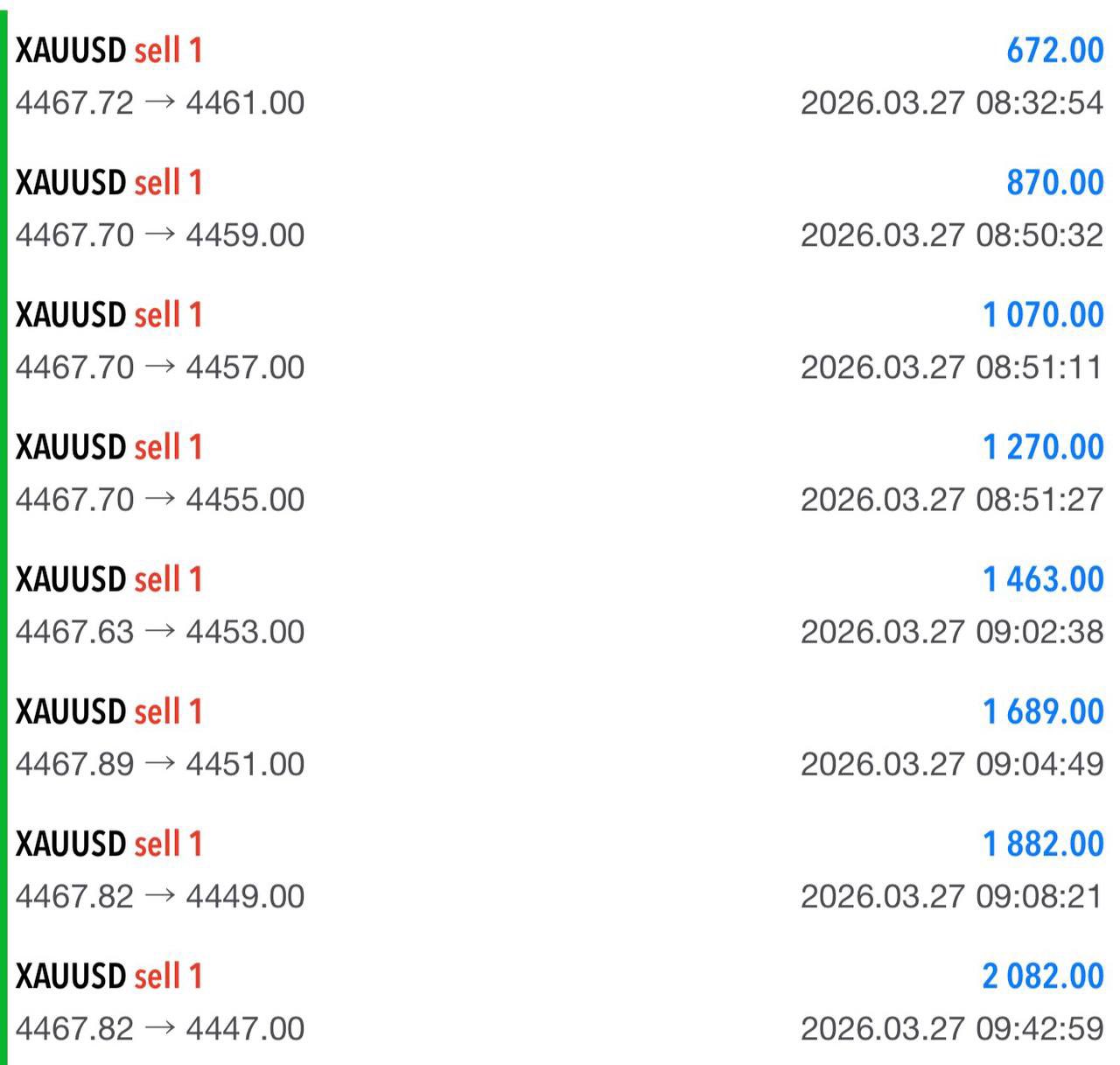Tap the trade timestamped 08:51:27
Image resolution: width=1120 pixels, height=1065 pixels.
[560, 473]
